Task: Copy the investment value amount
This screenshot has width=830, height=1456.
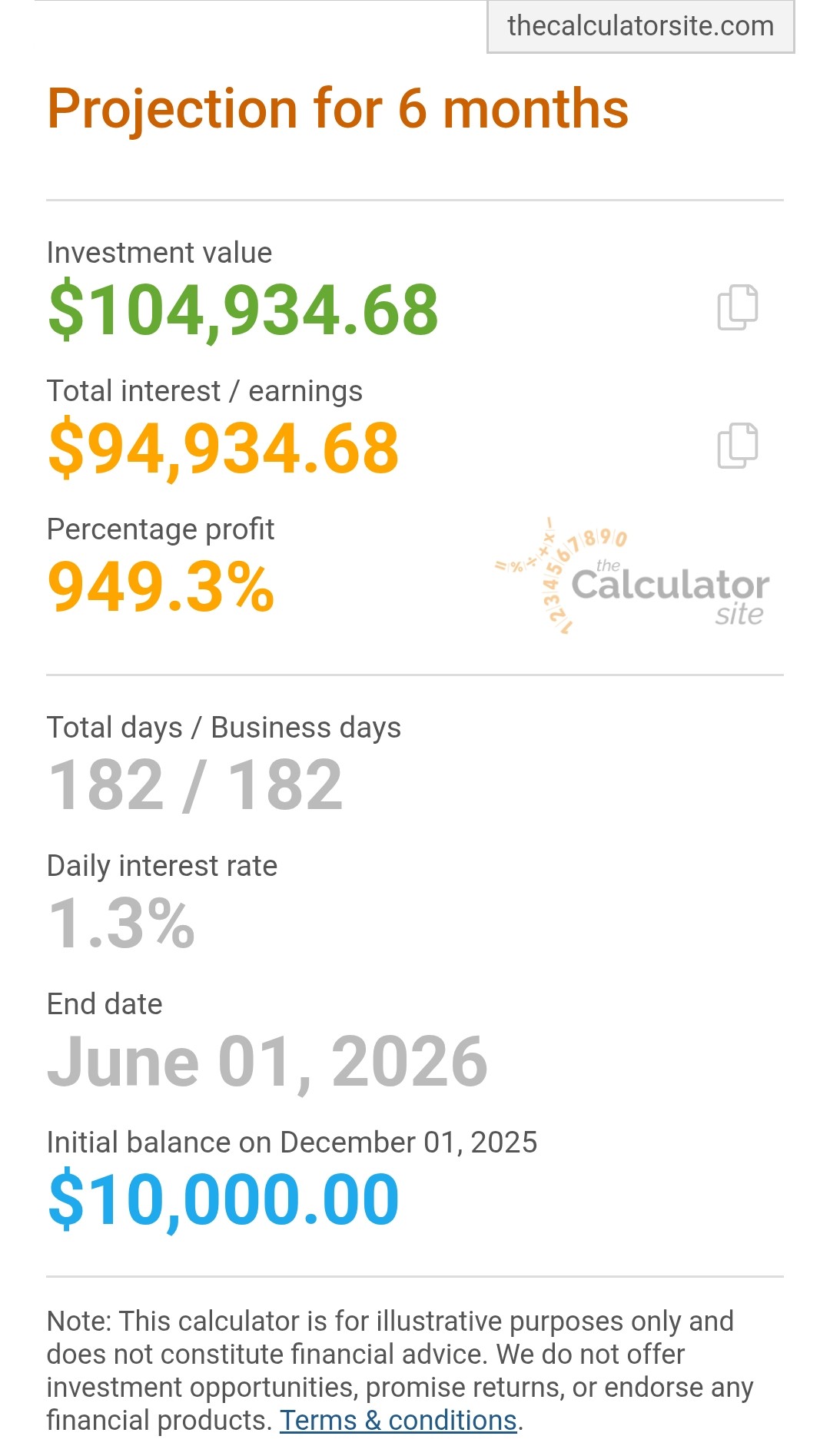Action: click(x=737, y=307)
